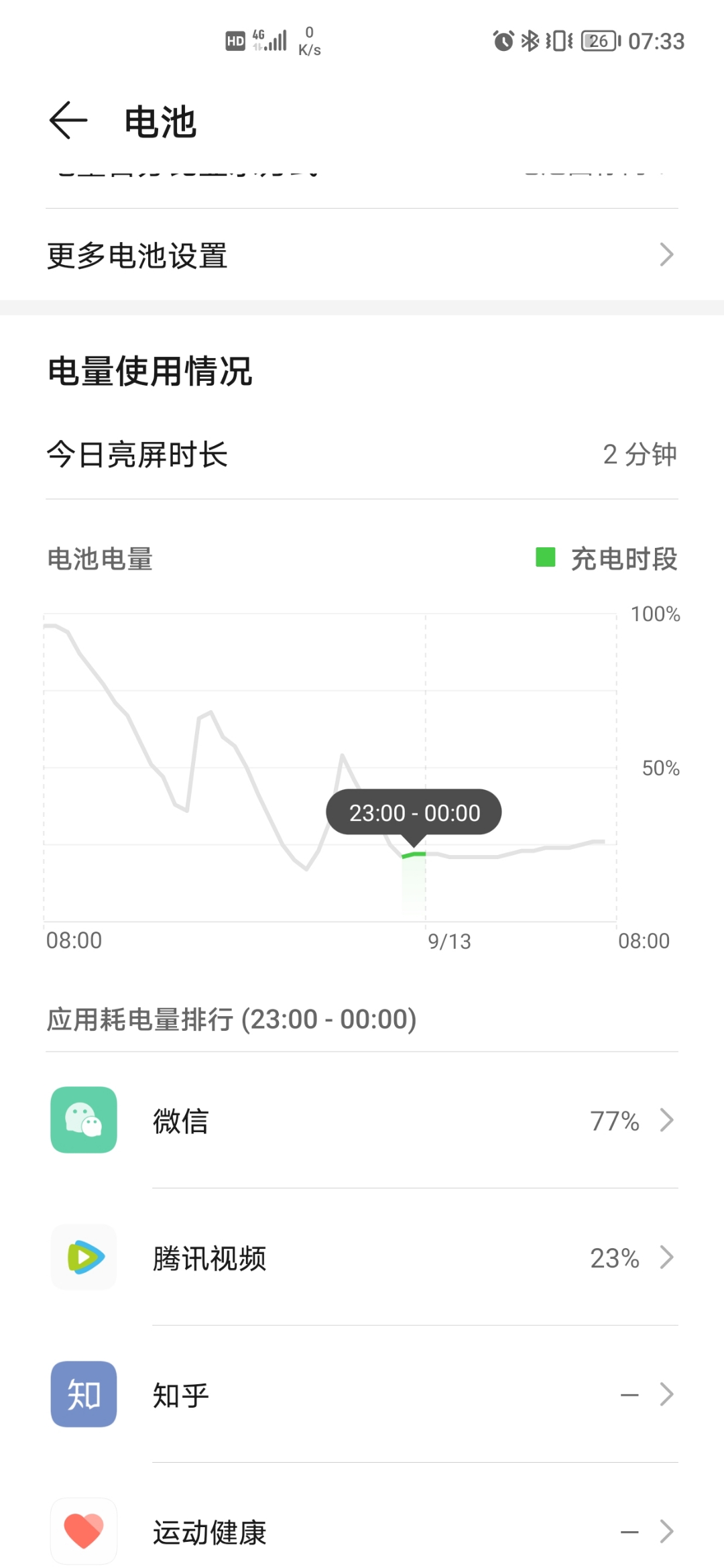The height and width of the screenshot is (1568, 724).
Task: Go back from the 电池 page
Action: coord(68,121)
